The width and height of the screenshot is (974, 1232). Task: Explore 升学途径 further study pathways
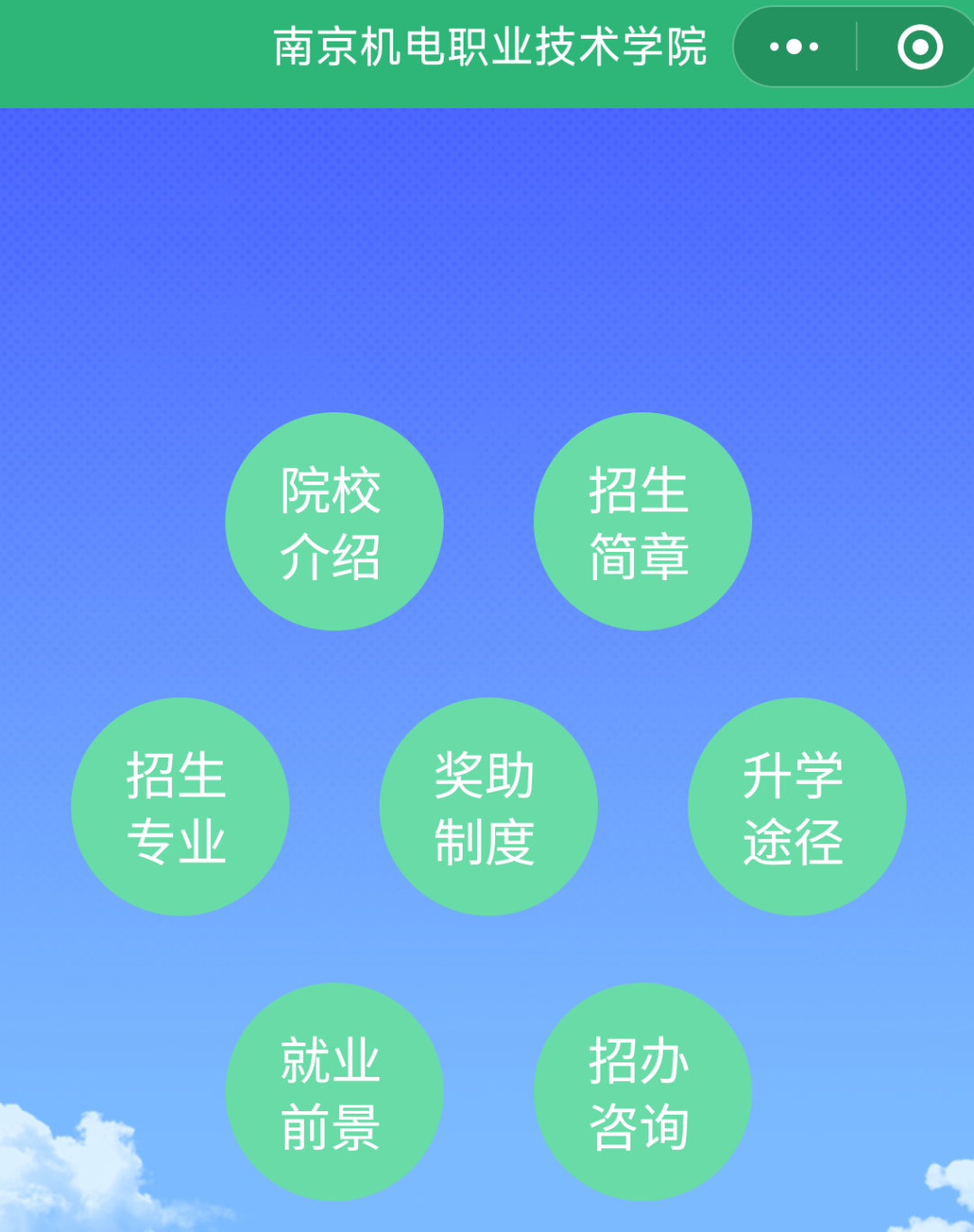pos(796,806)
